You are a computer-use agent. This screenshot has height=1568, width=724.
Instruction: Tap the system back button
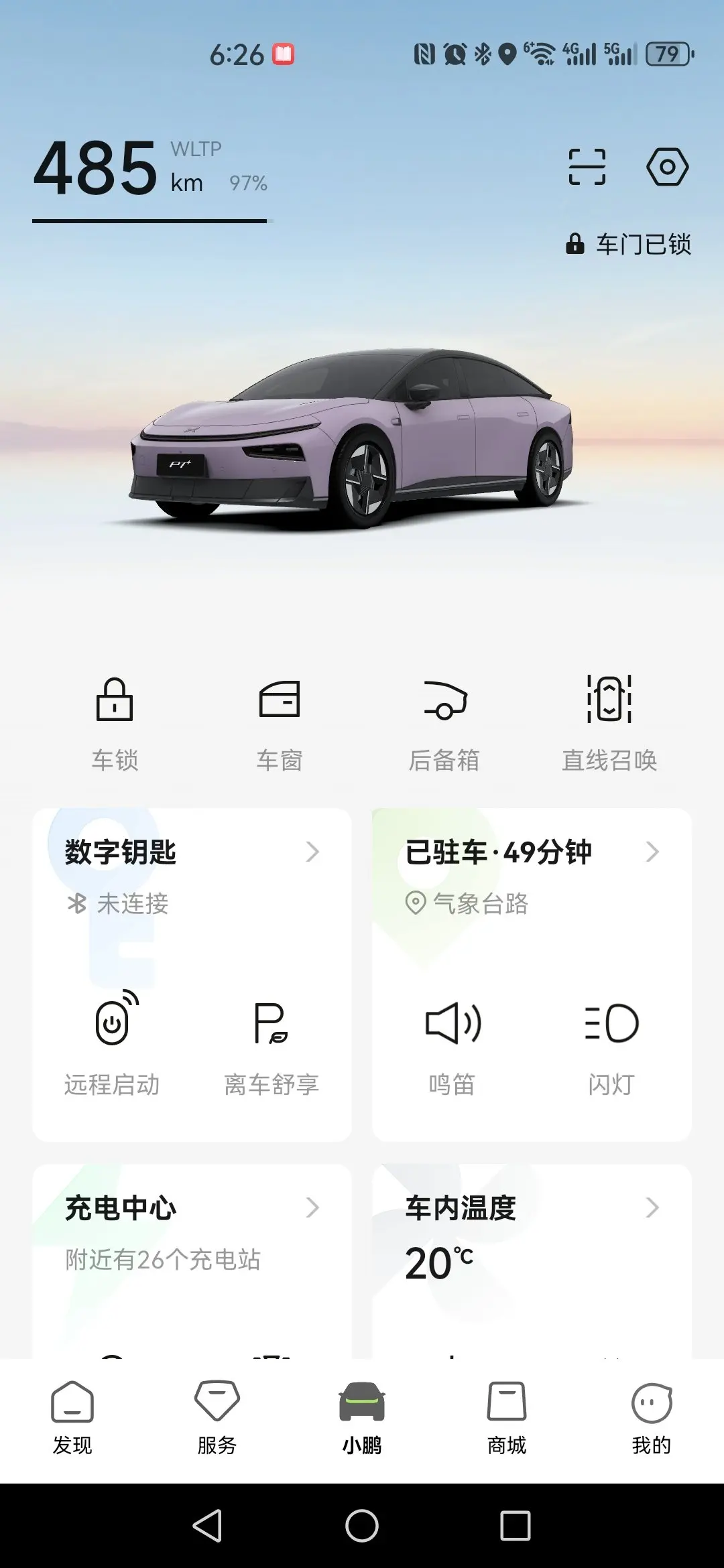[207, 1526]
